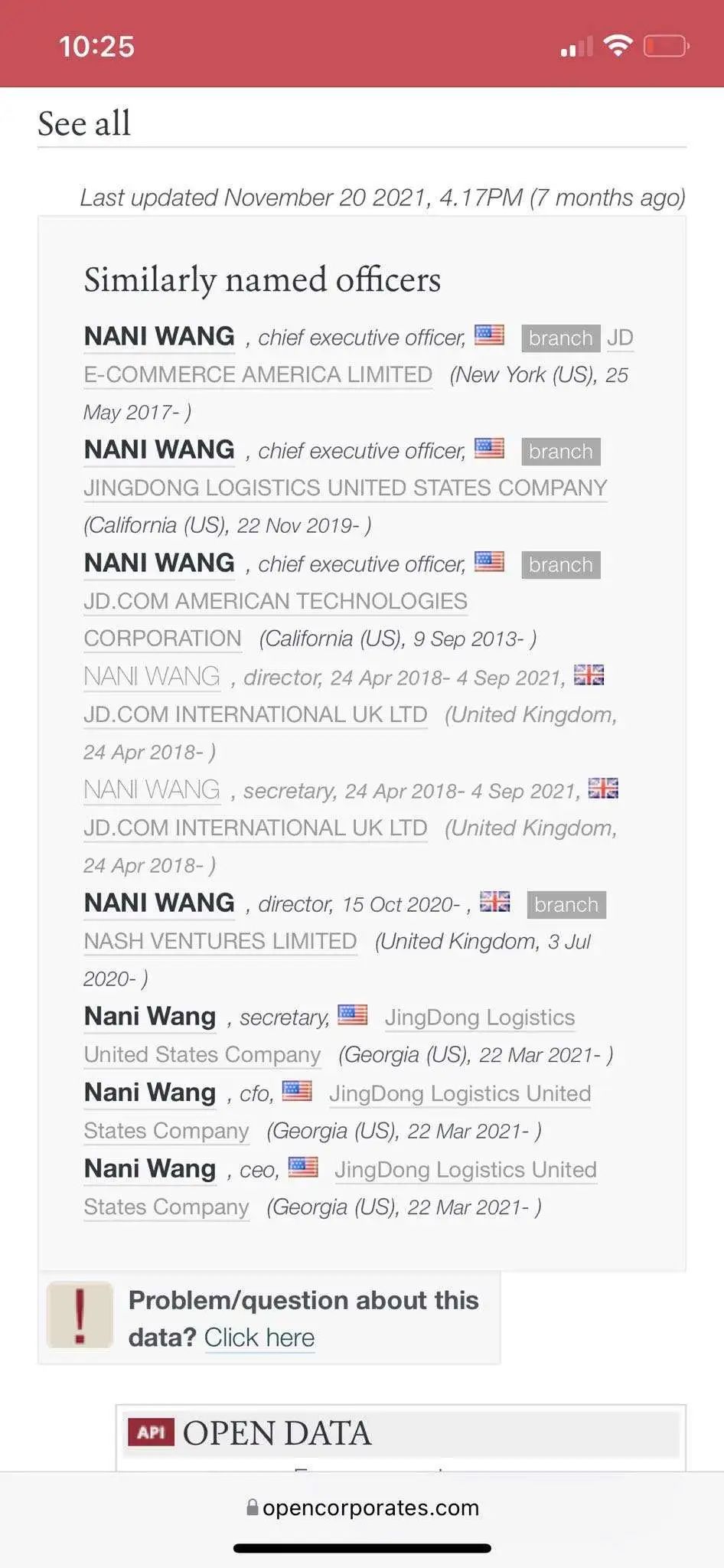Open JD E-COMMERCE AMERICA LIMITED company link
Screen dimensions: 724x1568
point(258,375)
